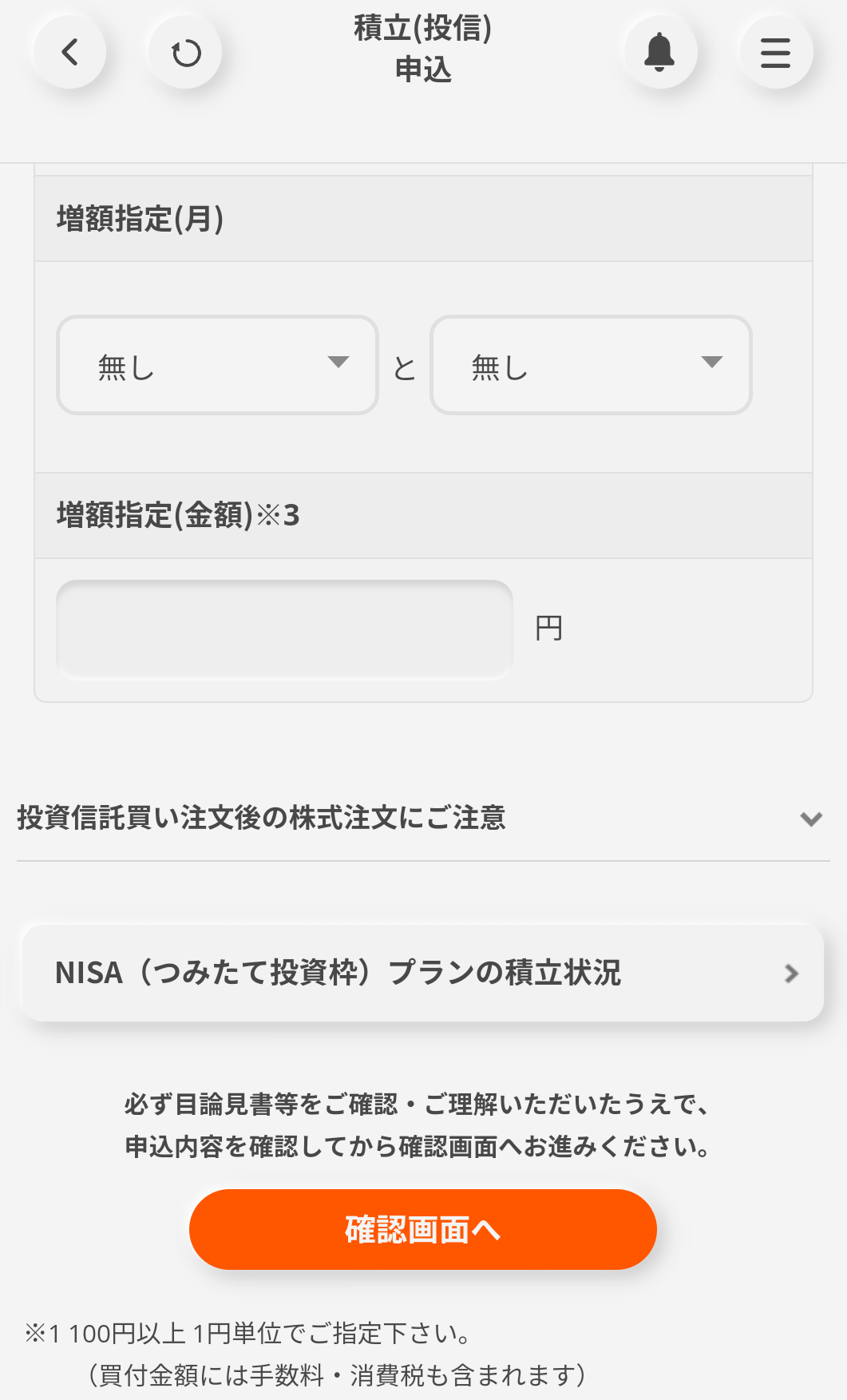Select the 増額指定(月) section header
847x1400 pixels.
[140, 217]
